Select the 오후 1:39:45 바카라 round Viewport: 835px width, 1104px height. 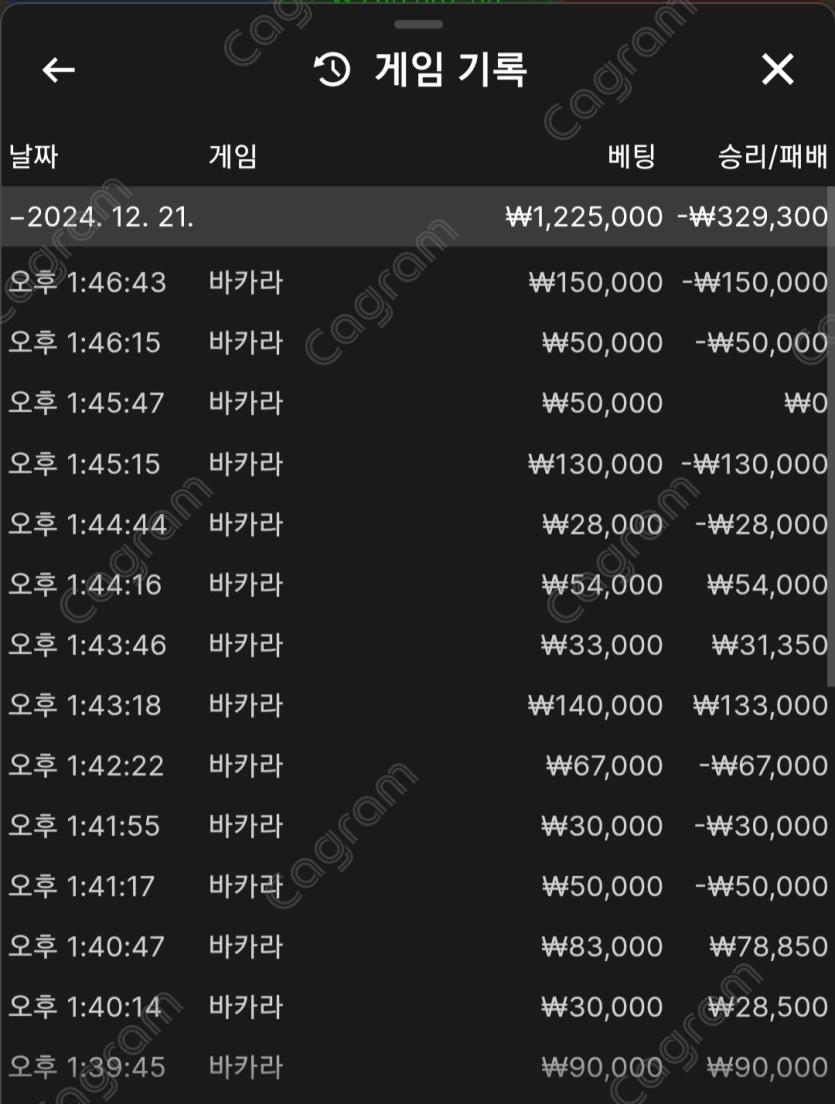pos(417,1067)
